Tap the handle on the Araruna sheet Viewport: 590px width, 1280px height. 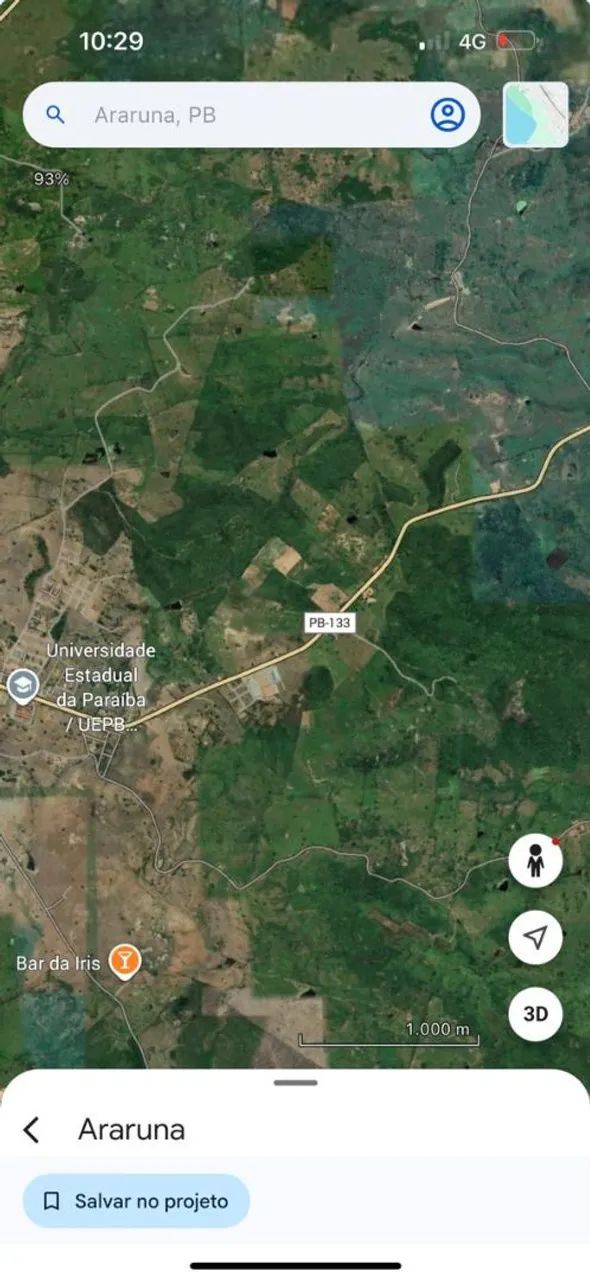coord(295,1083)
